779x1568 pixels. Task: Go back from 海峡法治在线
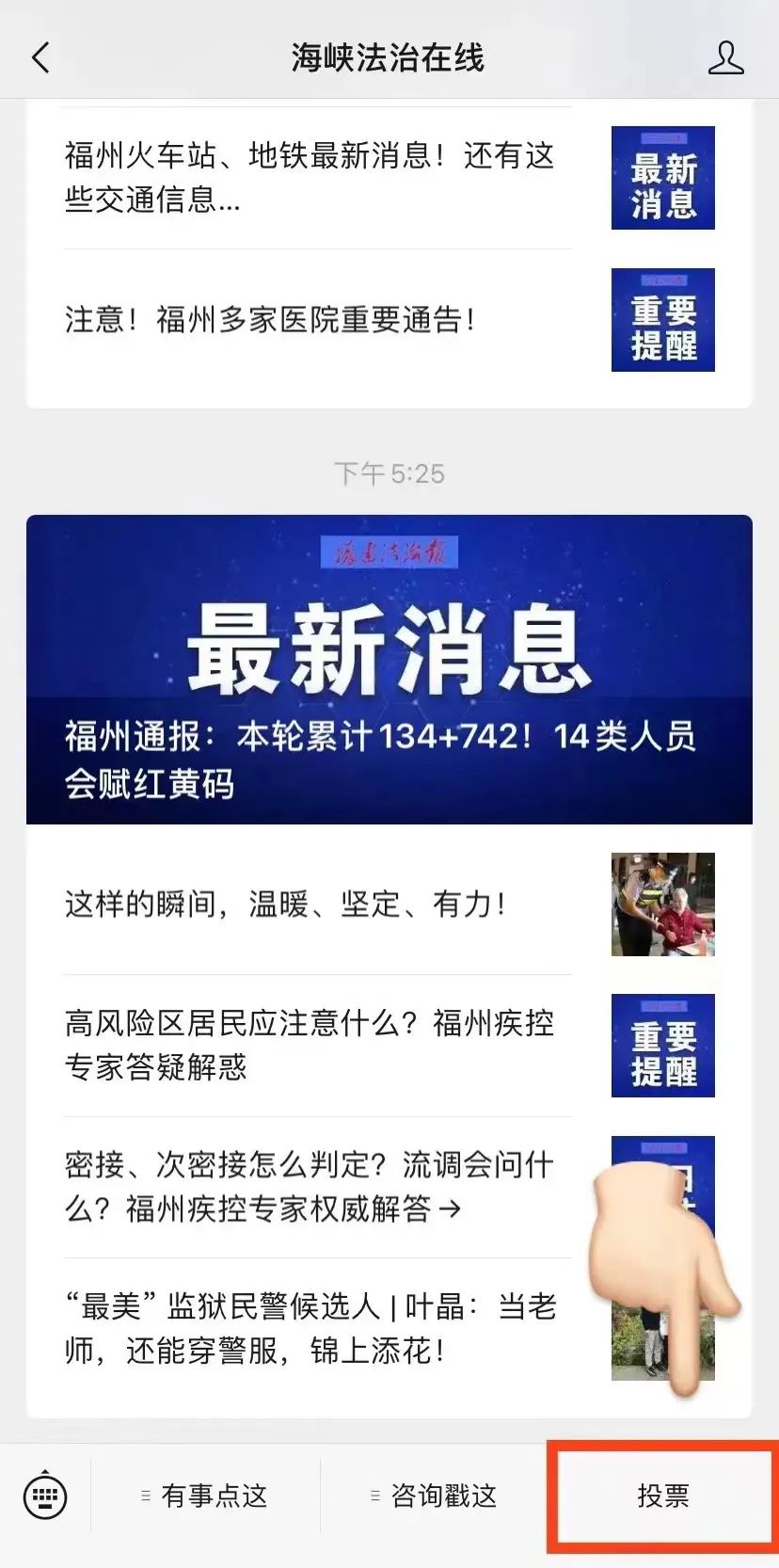(x=40, y=58)
